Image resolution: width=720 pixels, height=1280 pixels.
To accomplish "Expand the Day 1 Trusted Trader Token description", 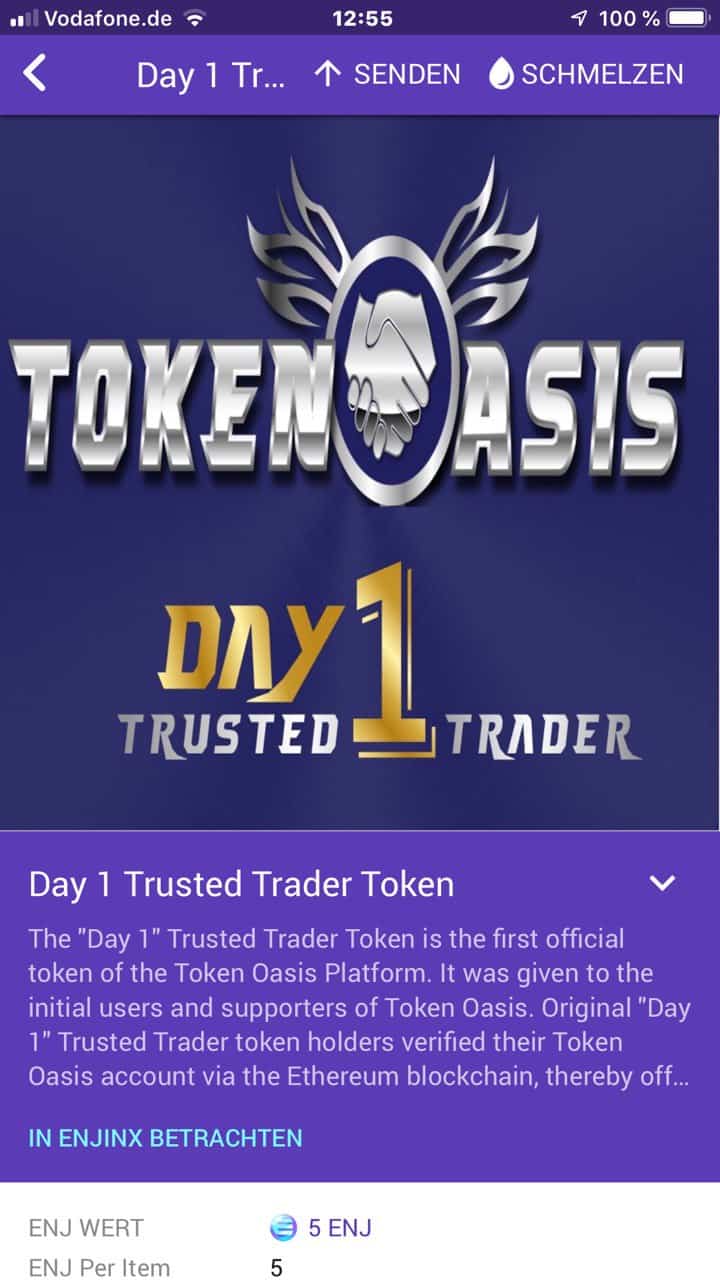I will (x=662, y=883).
